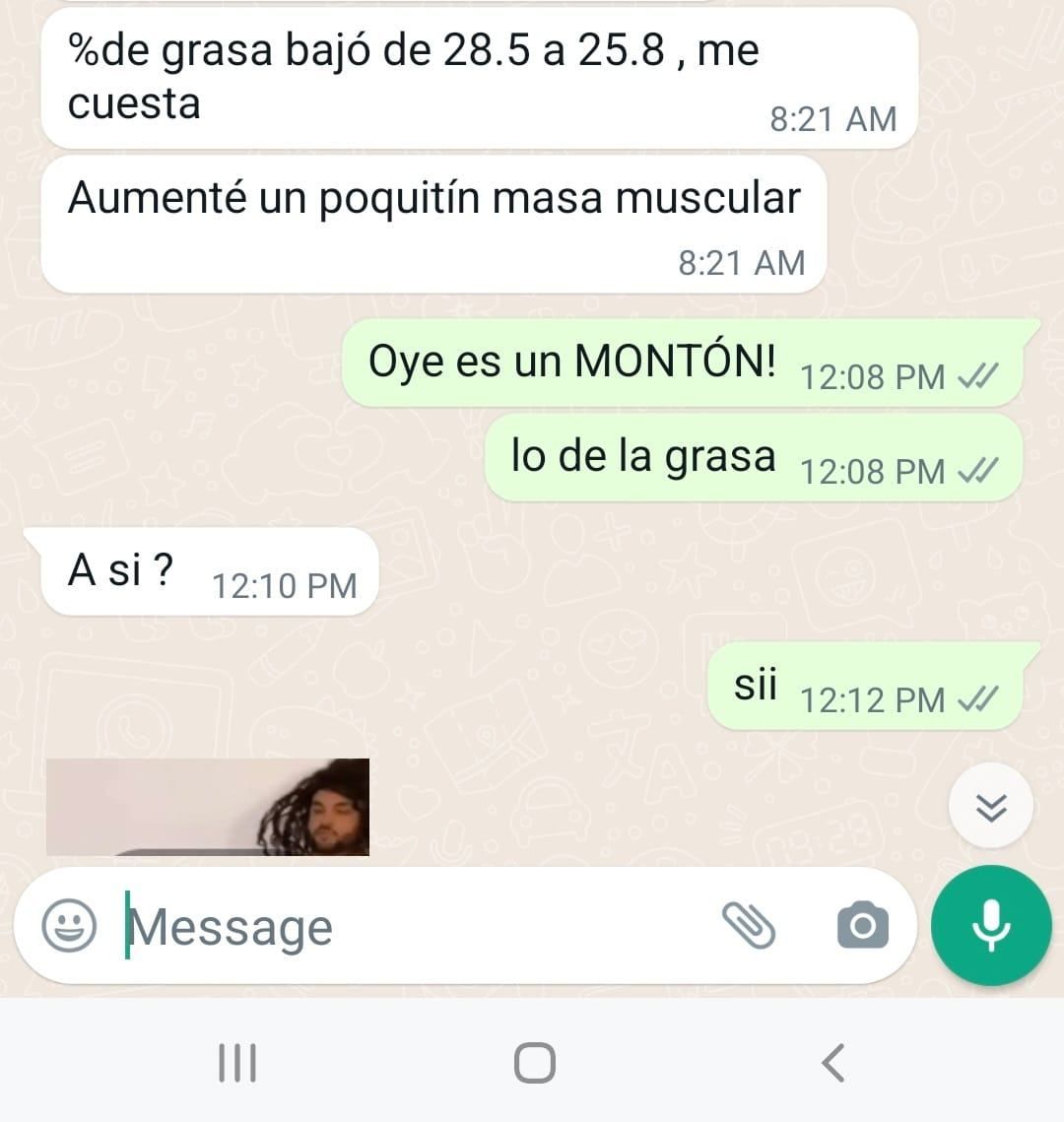Record a voice message with the microphone
Viewport: 1064px width, 1122px height.
(x=990, y=925)
